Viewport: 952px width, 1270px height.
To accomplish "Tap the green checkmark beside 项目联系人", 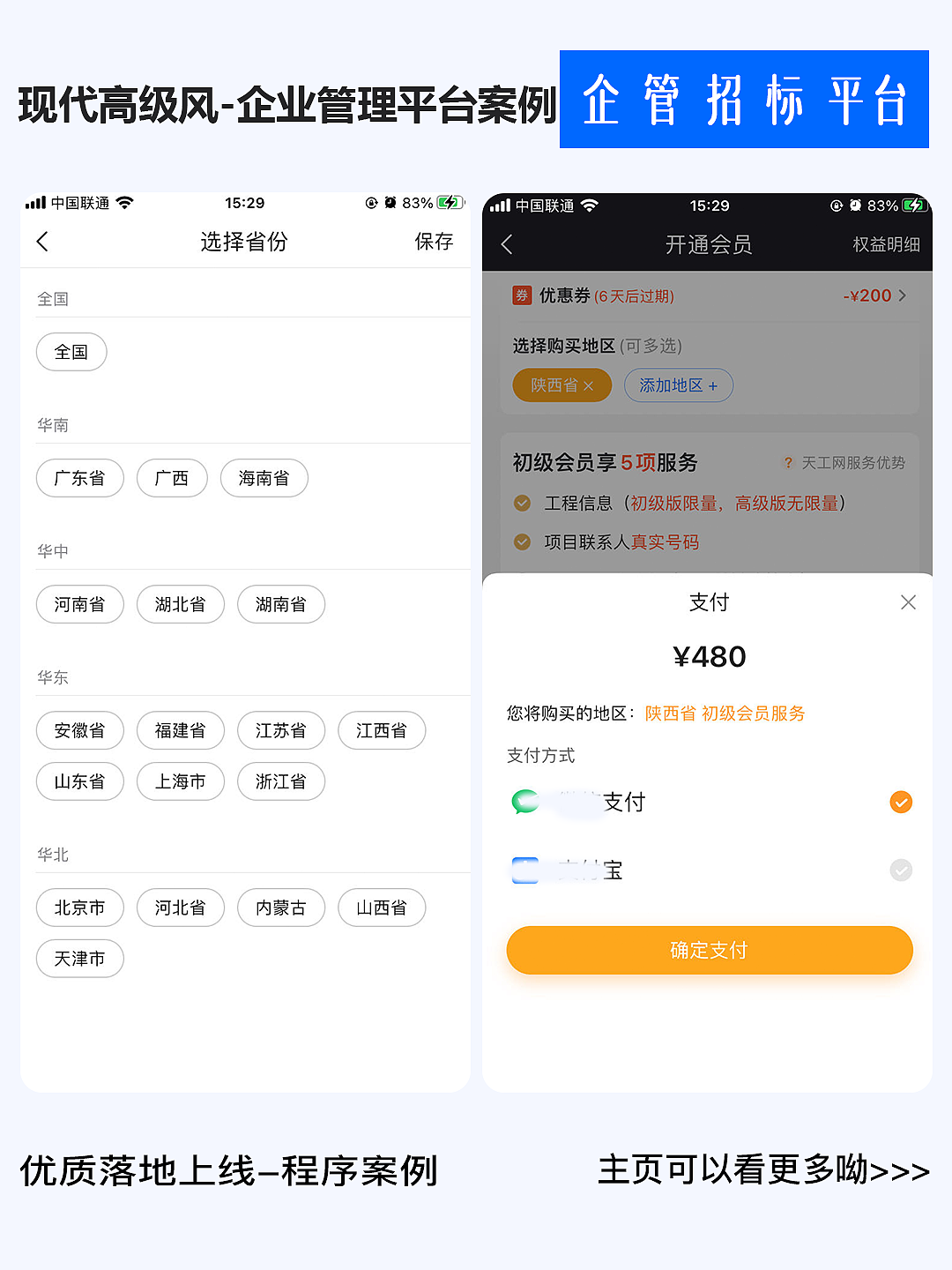I will pyautogui.click(x=524, y=542).
